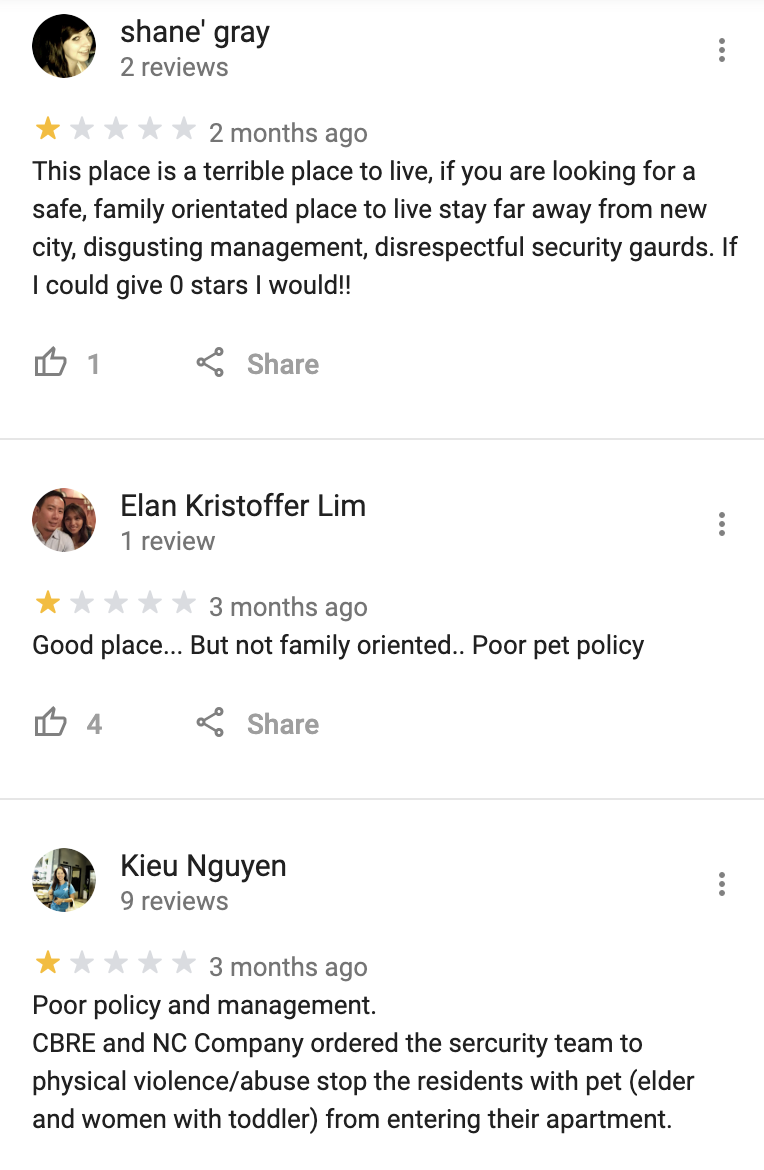Open shane' gray's profile picture
Viewport: 764px width, 1170px height.
[x=64, y=46]
